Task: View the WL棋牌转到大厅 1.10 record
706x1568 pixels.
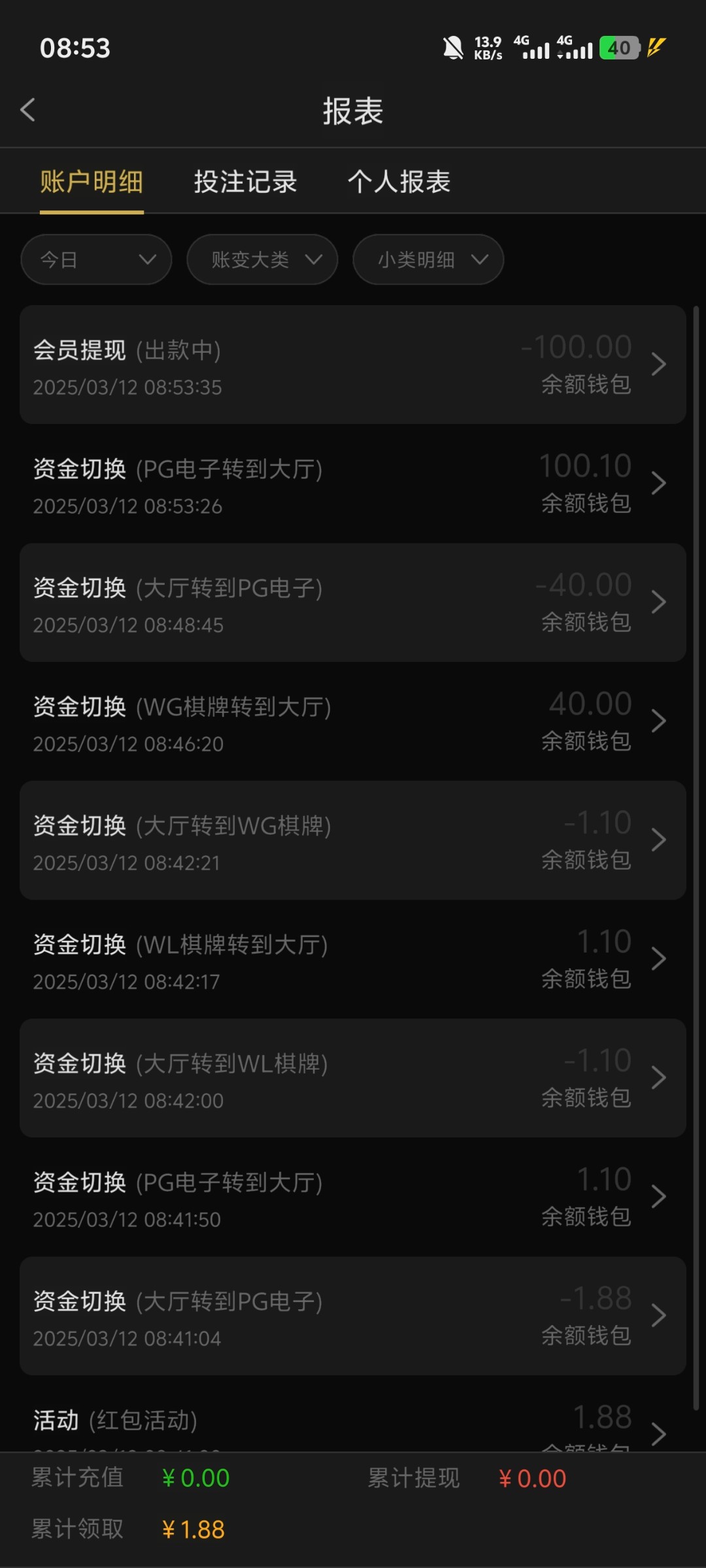Action: (x=353, y=959)
